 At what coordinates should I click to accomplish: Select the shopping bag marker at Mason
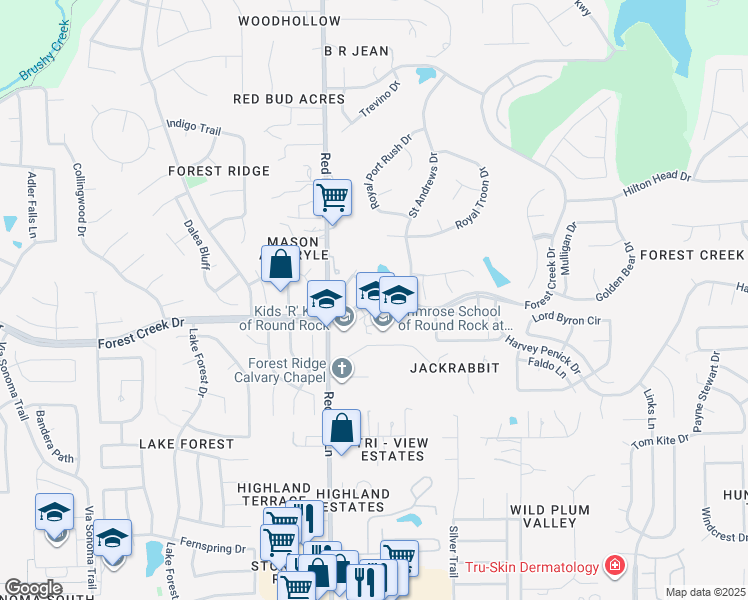pos(281,265)
